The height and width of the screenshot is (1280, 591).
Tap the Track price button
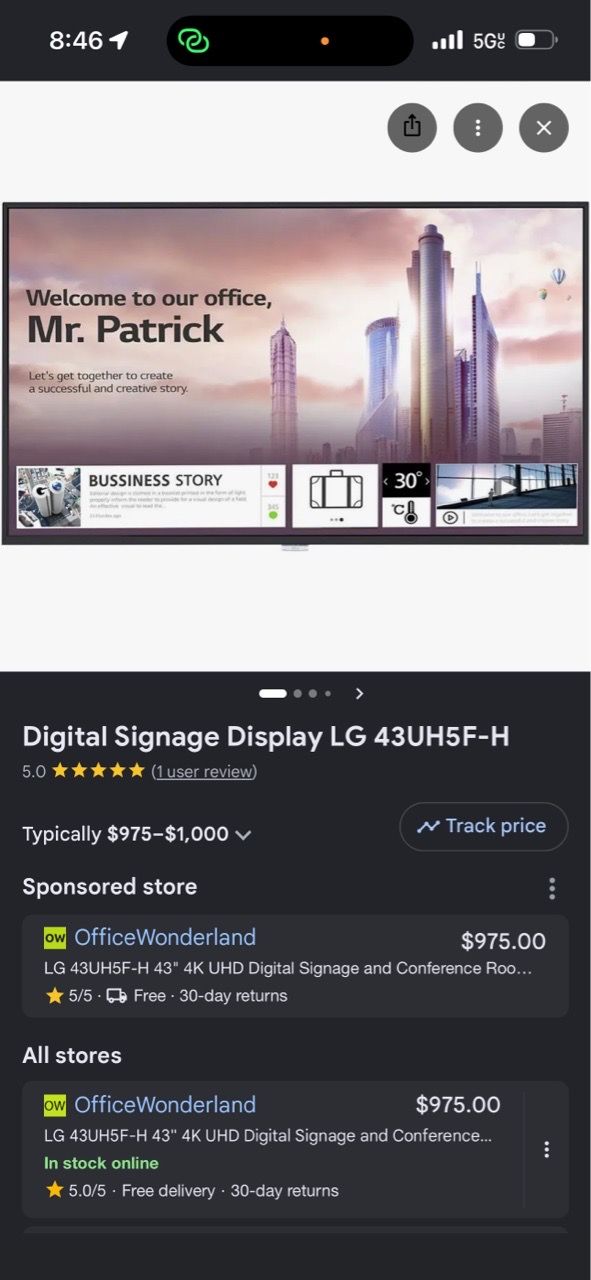point(484,826)
